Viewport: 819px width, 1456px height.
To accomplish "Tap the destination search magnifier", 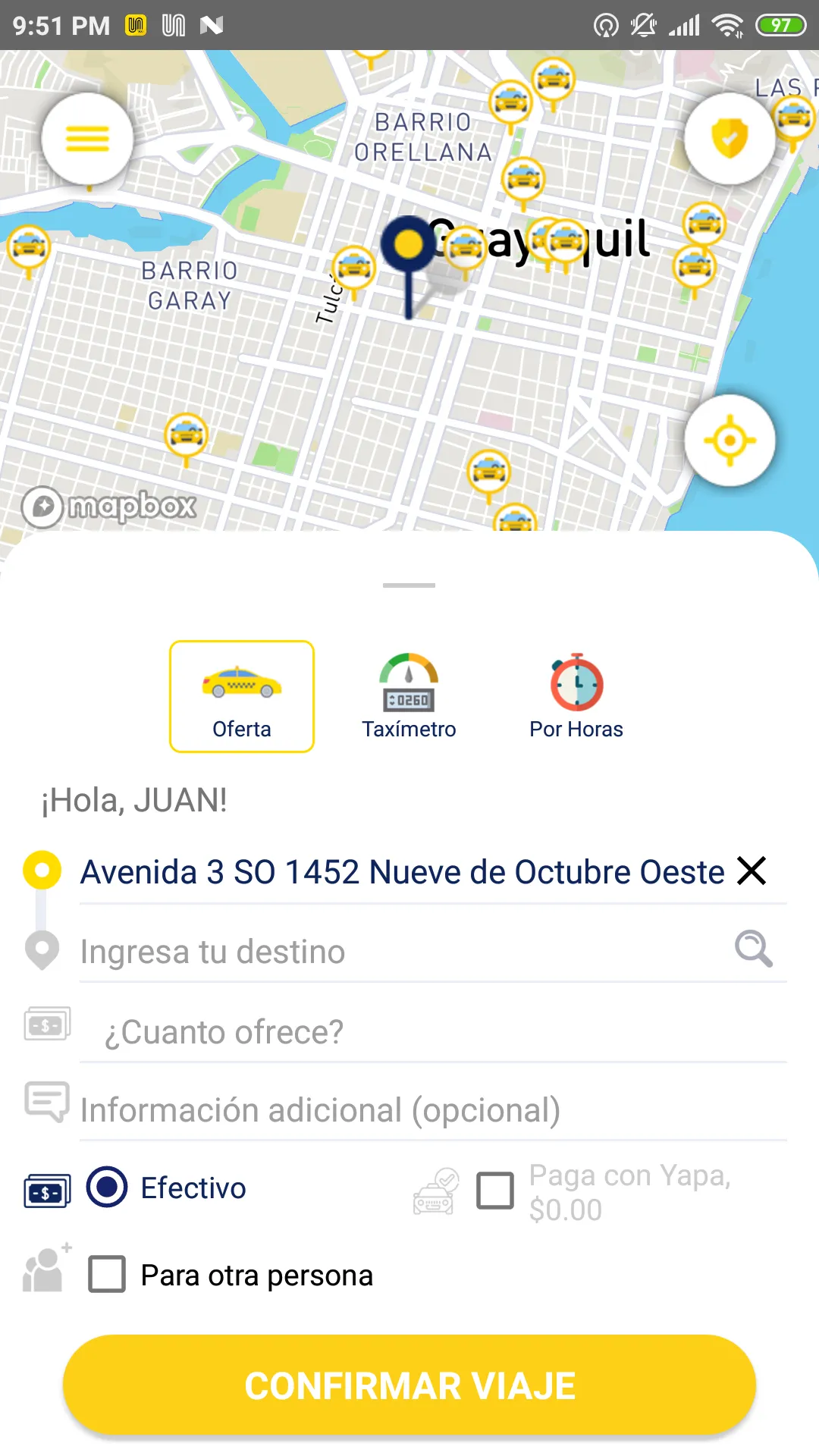I will 754,949.
